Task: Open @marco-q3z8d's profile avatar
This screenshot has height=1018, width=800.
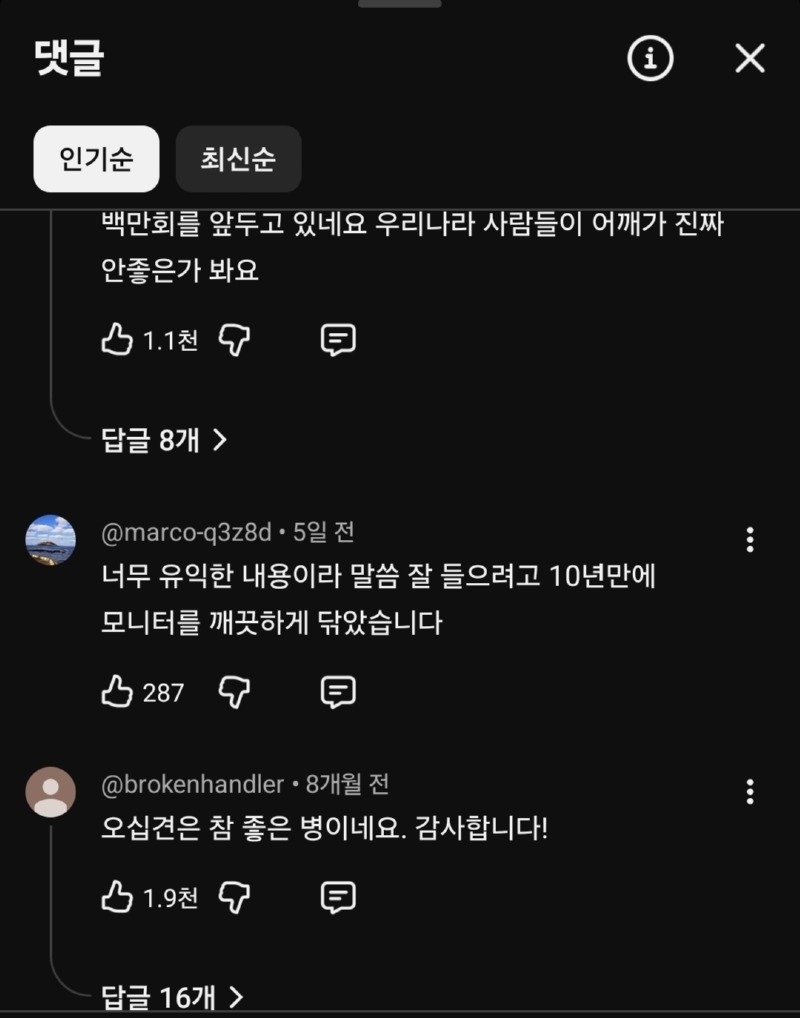Action: (50, 540)
